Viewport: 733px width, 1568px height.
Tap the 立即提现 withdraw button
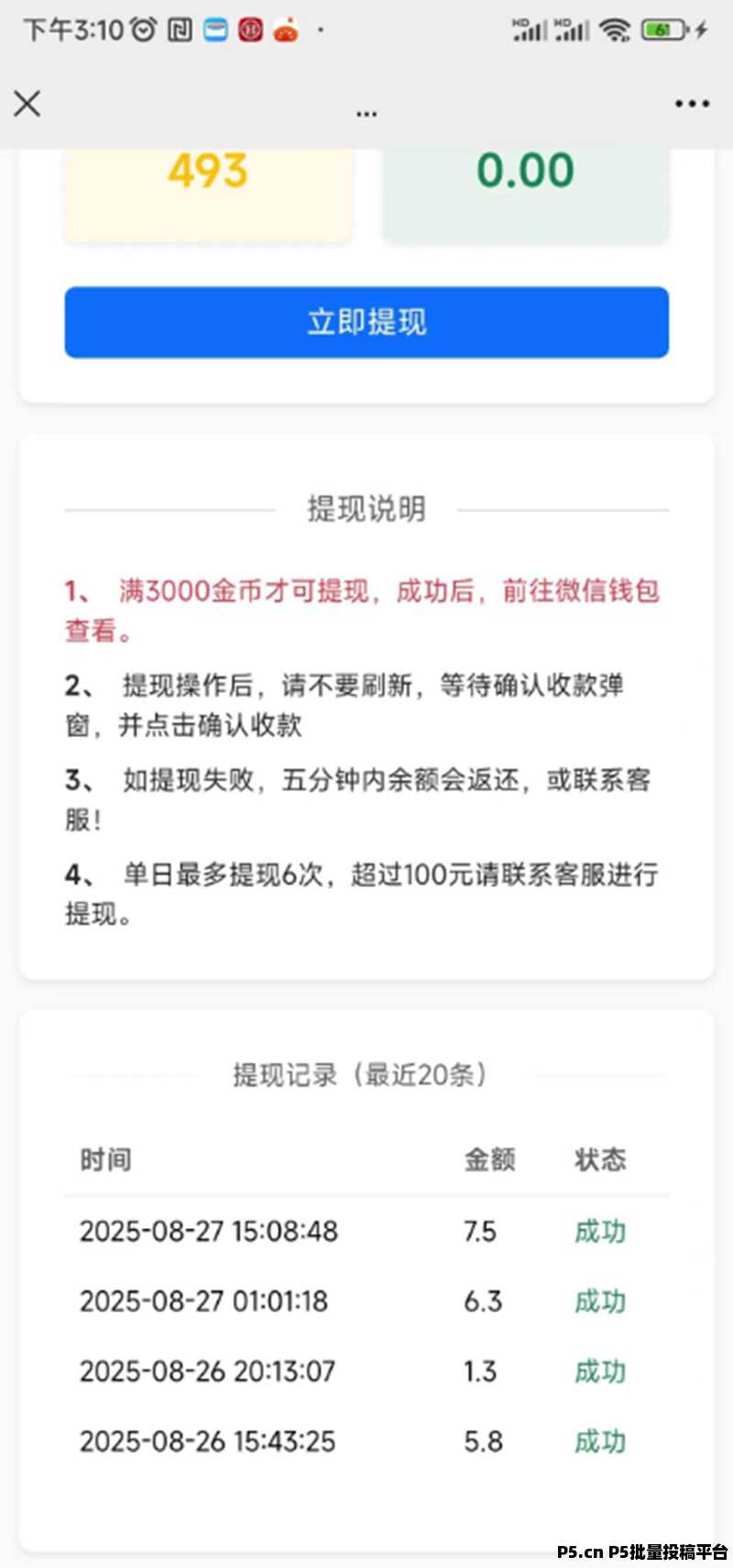click(366, 322)
